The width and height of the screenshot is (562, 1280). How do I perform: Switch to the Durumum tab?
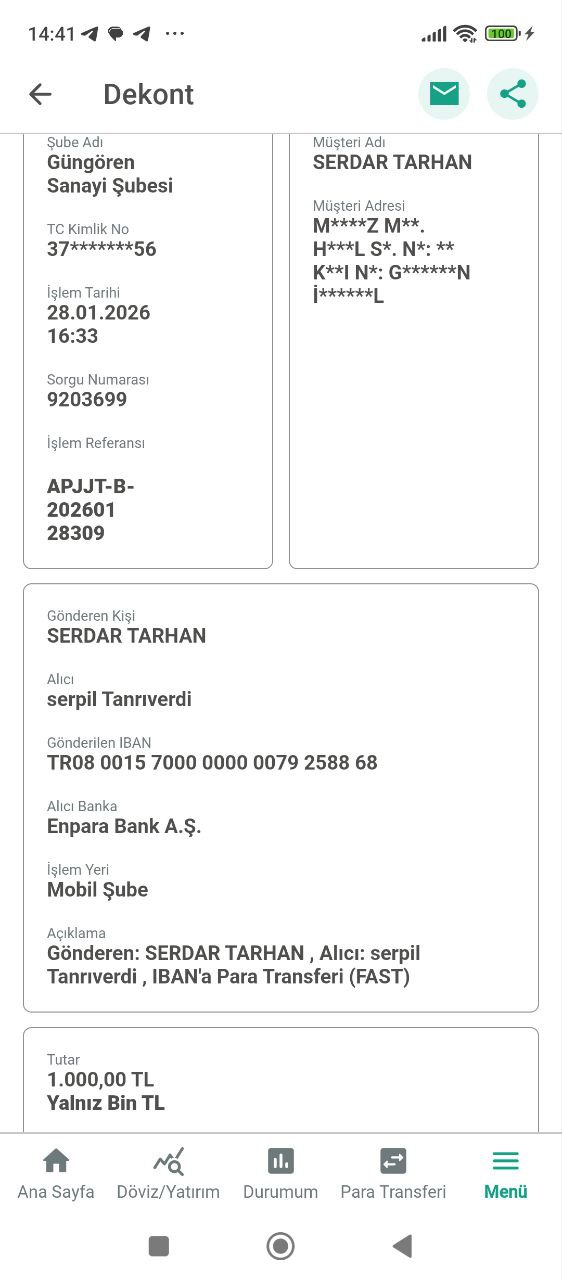(x=281, y=1174)
